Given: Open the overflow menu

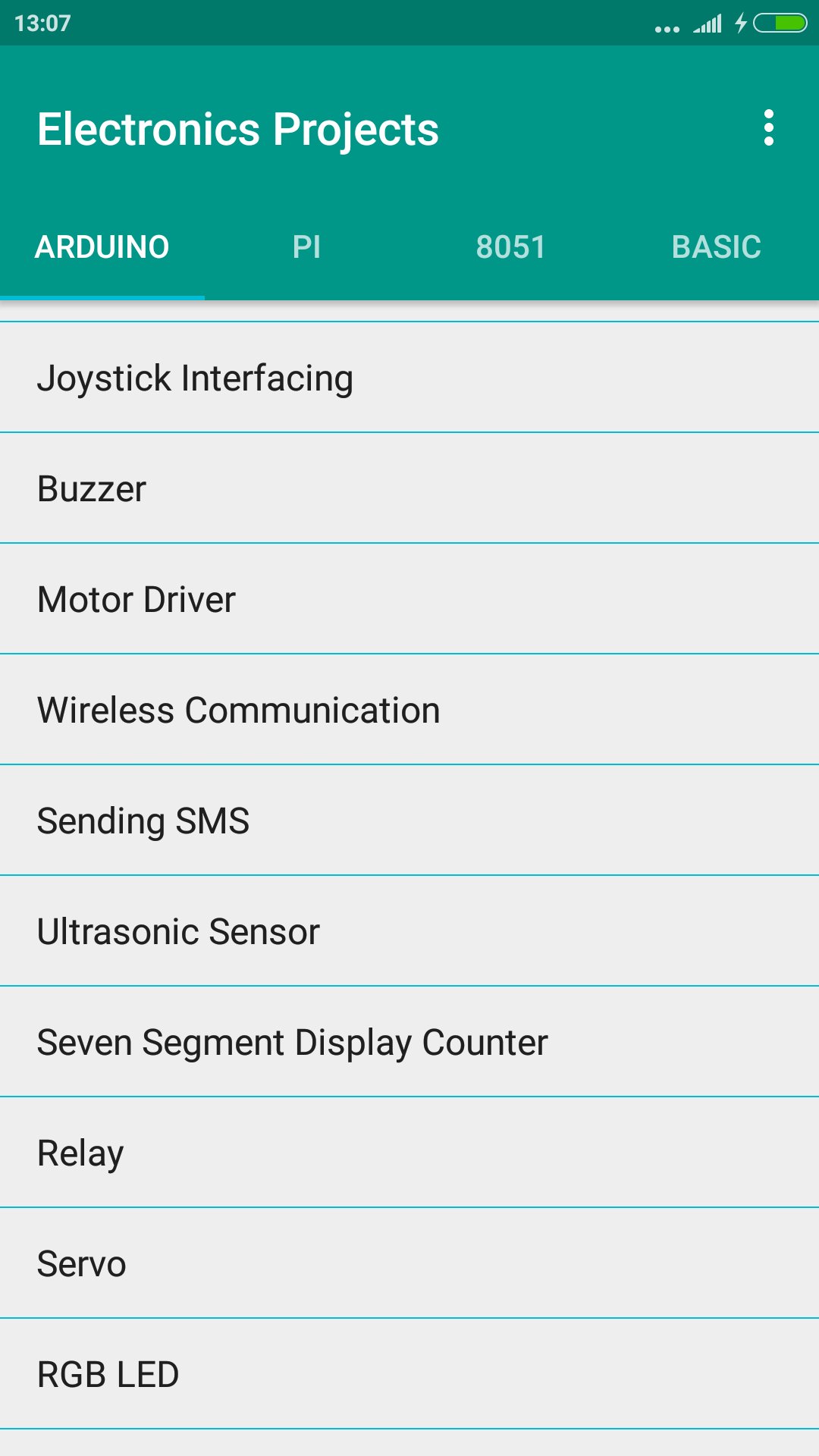Looking at the screenshot, I should [x=768, y=128].
